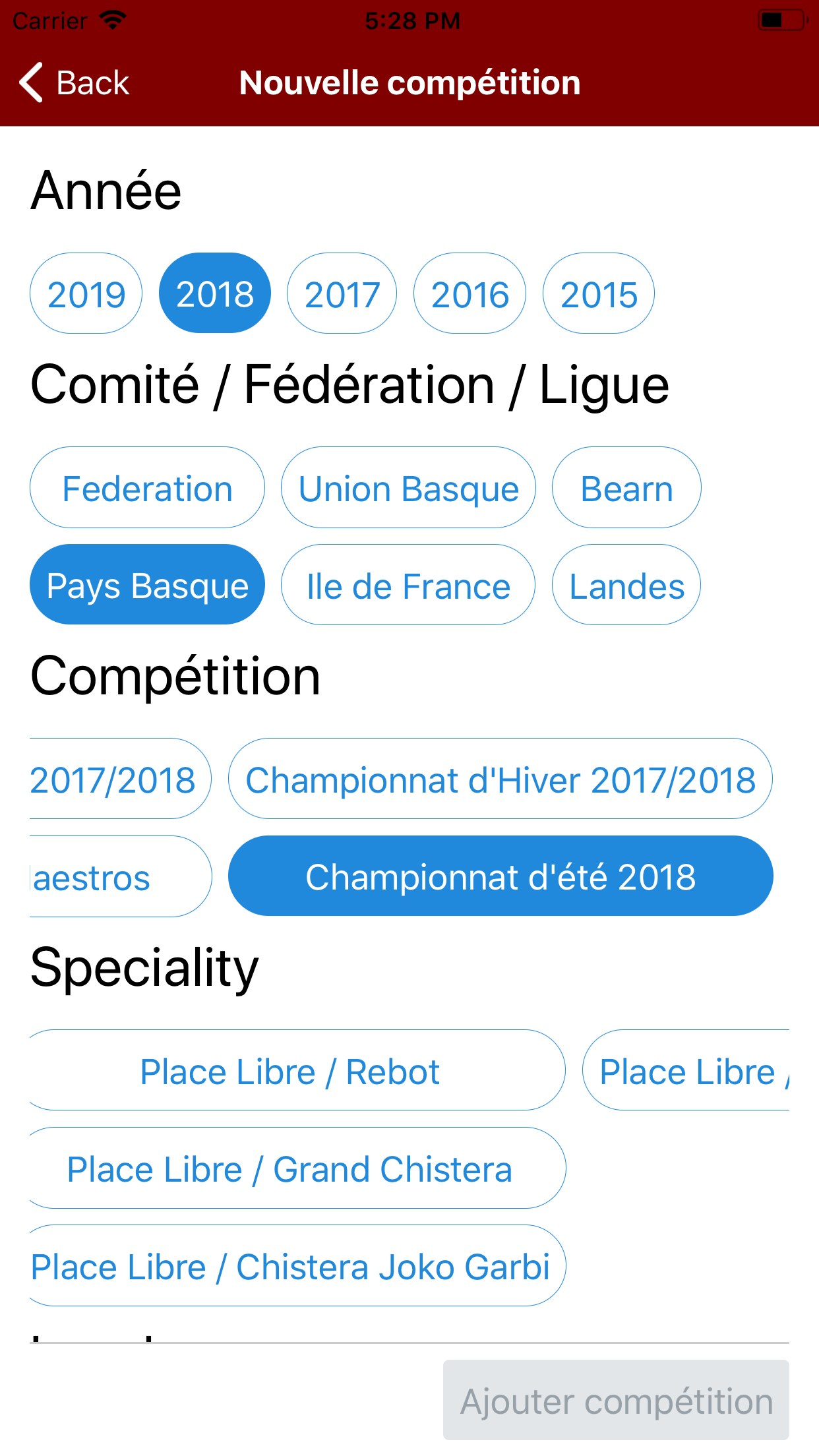819x1456 pixels.
Task: Pick the Bearn committee
Action: 626,487
